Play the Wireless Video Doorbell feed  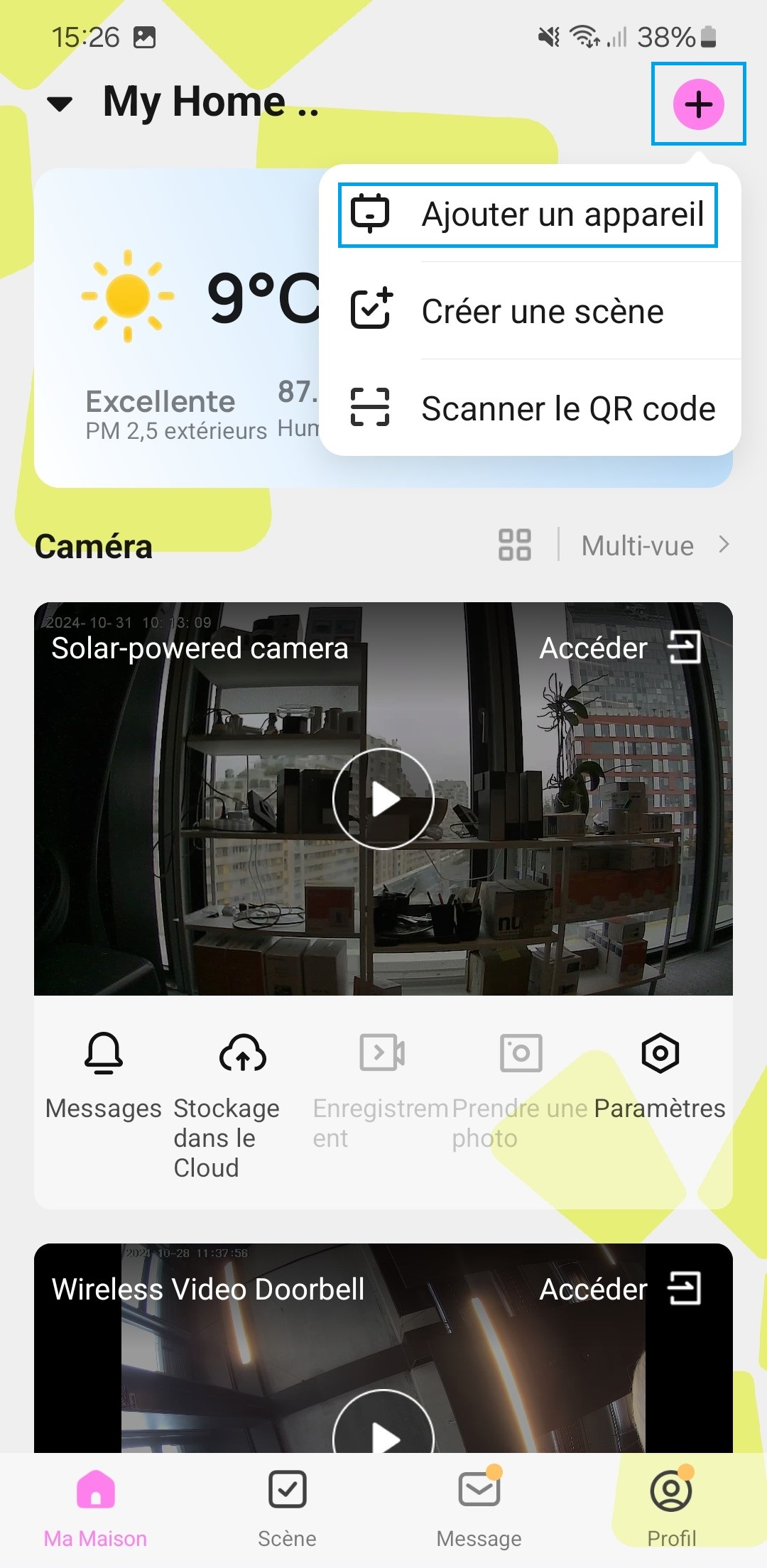coord(383,1431)
